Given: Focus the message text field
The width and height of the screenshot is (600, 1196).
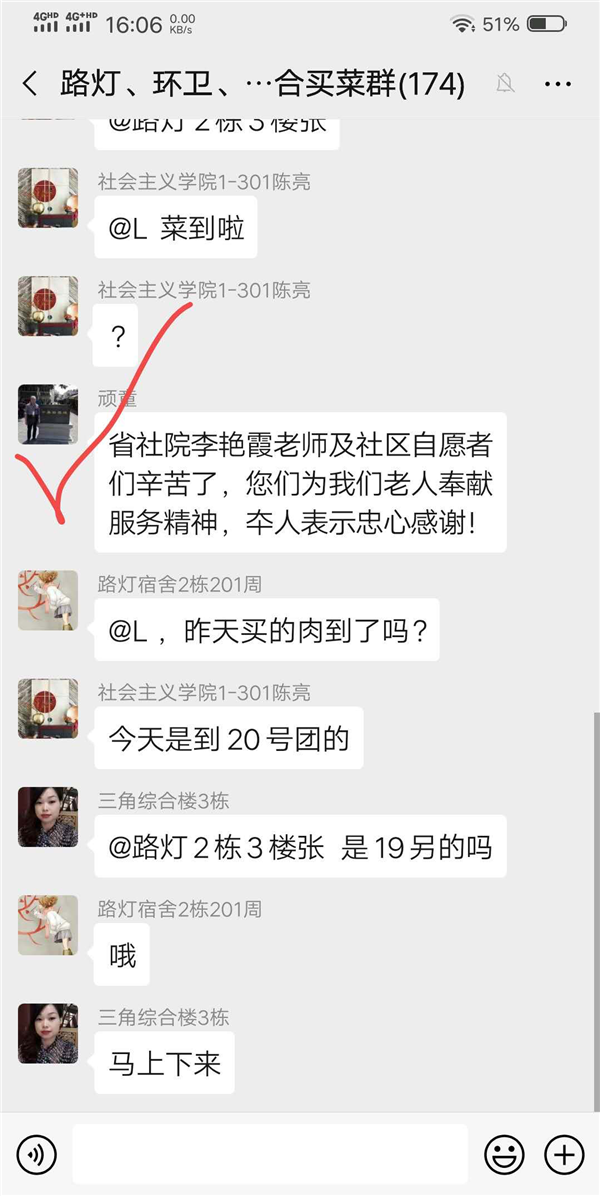Looking at the screenshot, I should pos(270,1155).
